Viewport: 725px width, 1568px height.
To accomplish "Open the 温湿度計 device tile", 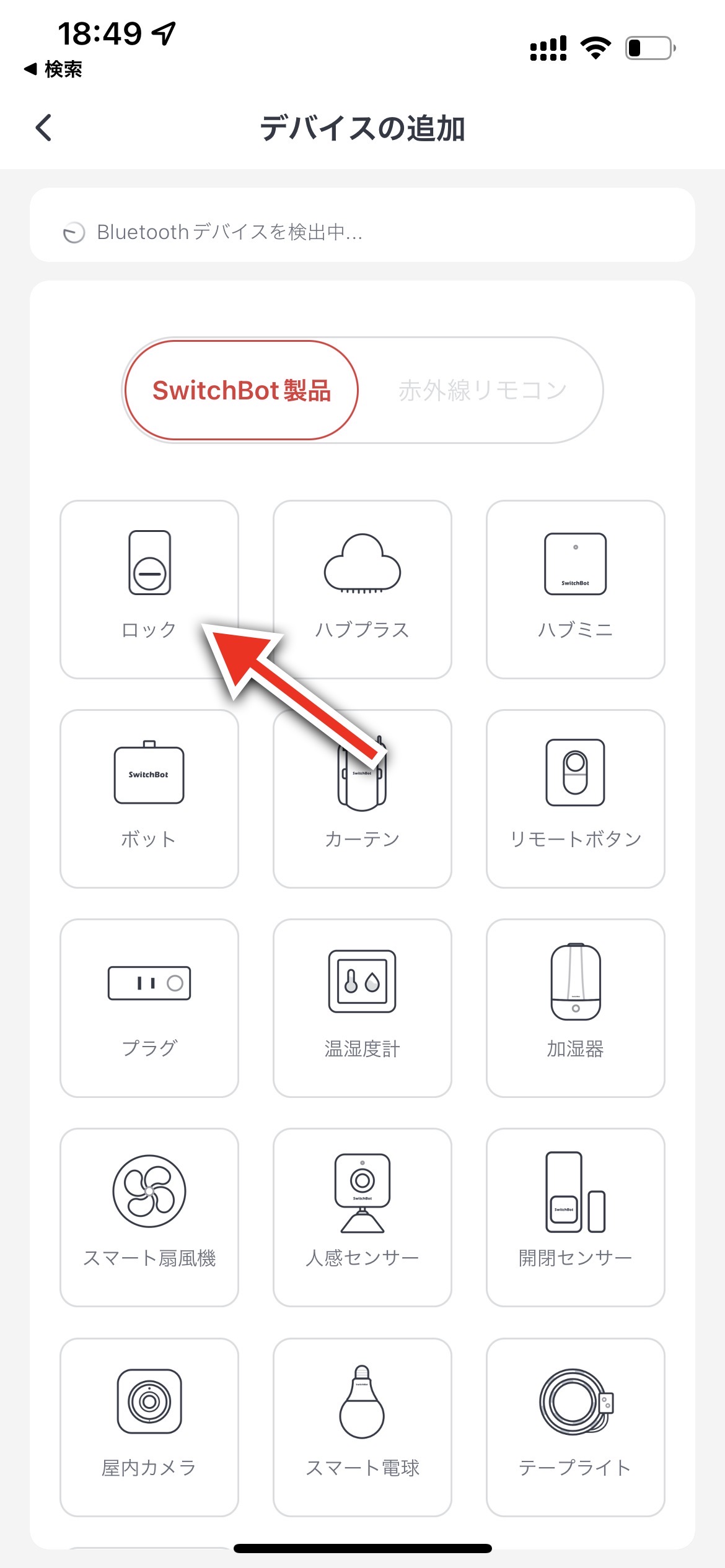I will click(362, 1008).
